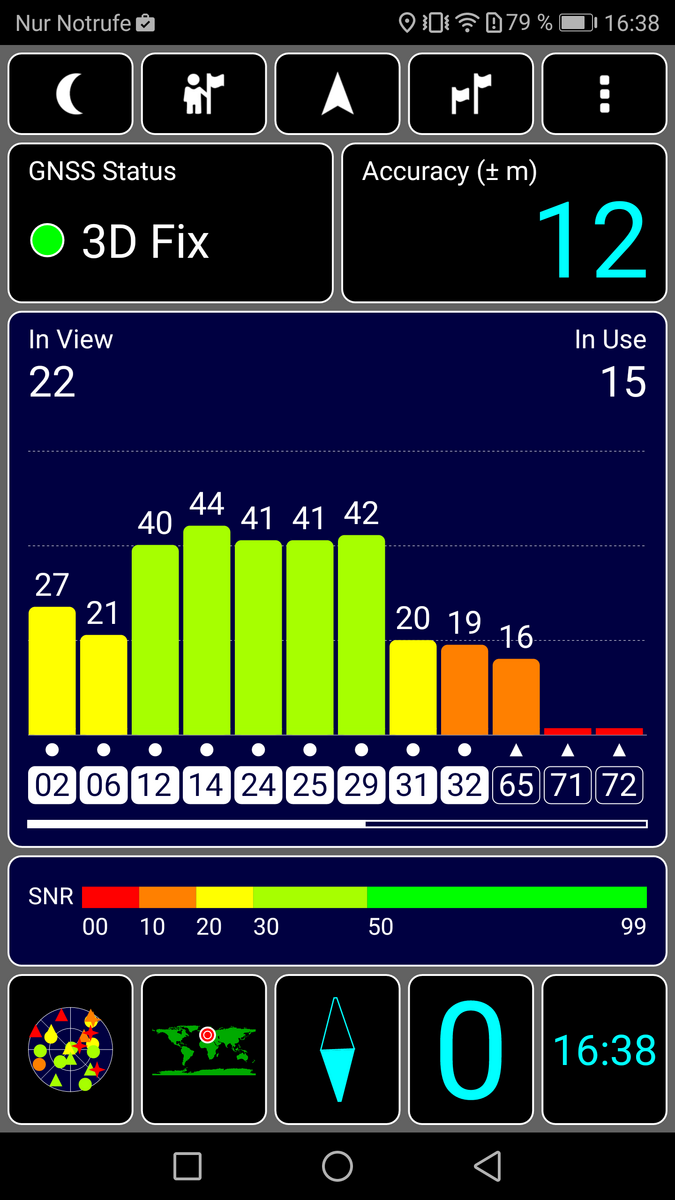Open the satellite sky radar view
Viewport: 675px width, 1200px height.
tap(71, 1050)
